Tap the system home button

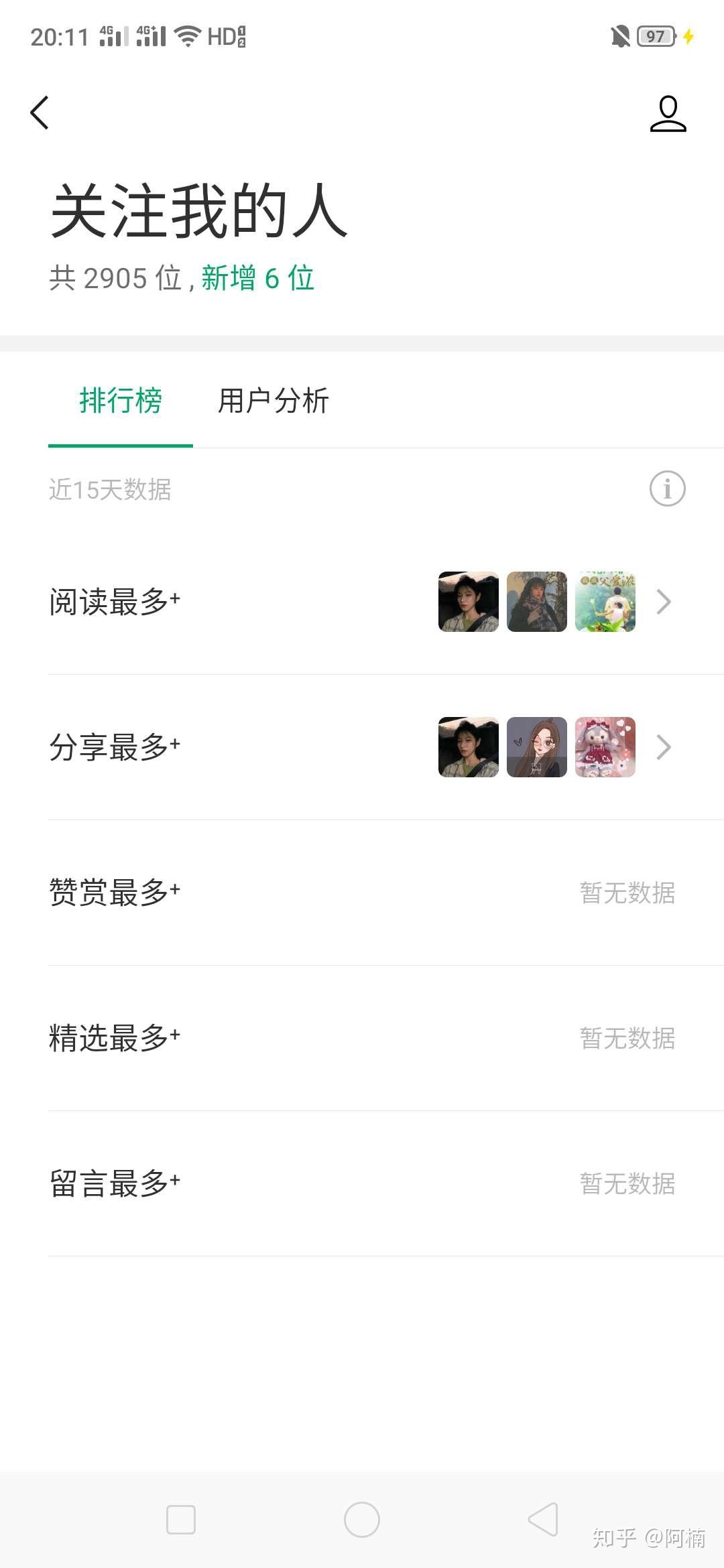coord(362,1520)
